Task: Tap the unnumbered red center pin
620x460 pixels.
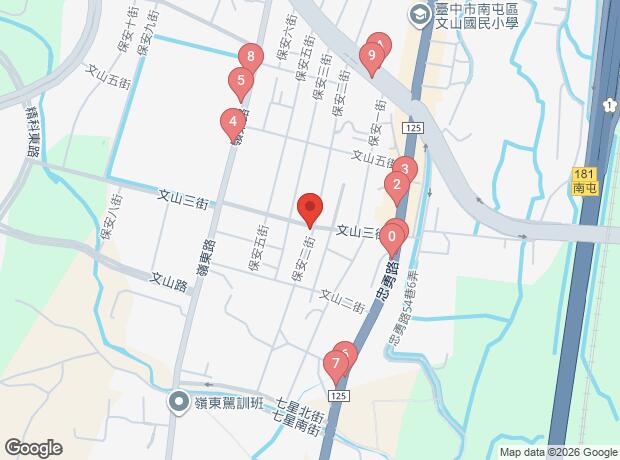Action: pyautogui.click(x=310, y=209)
